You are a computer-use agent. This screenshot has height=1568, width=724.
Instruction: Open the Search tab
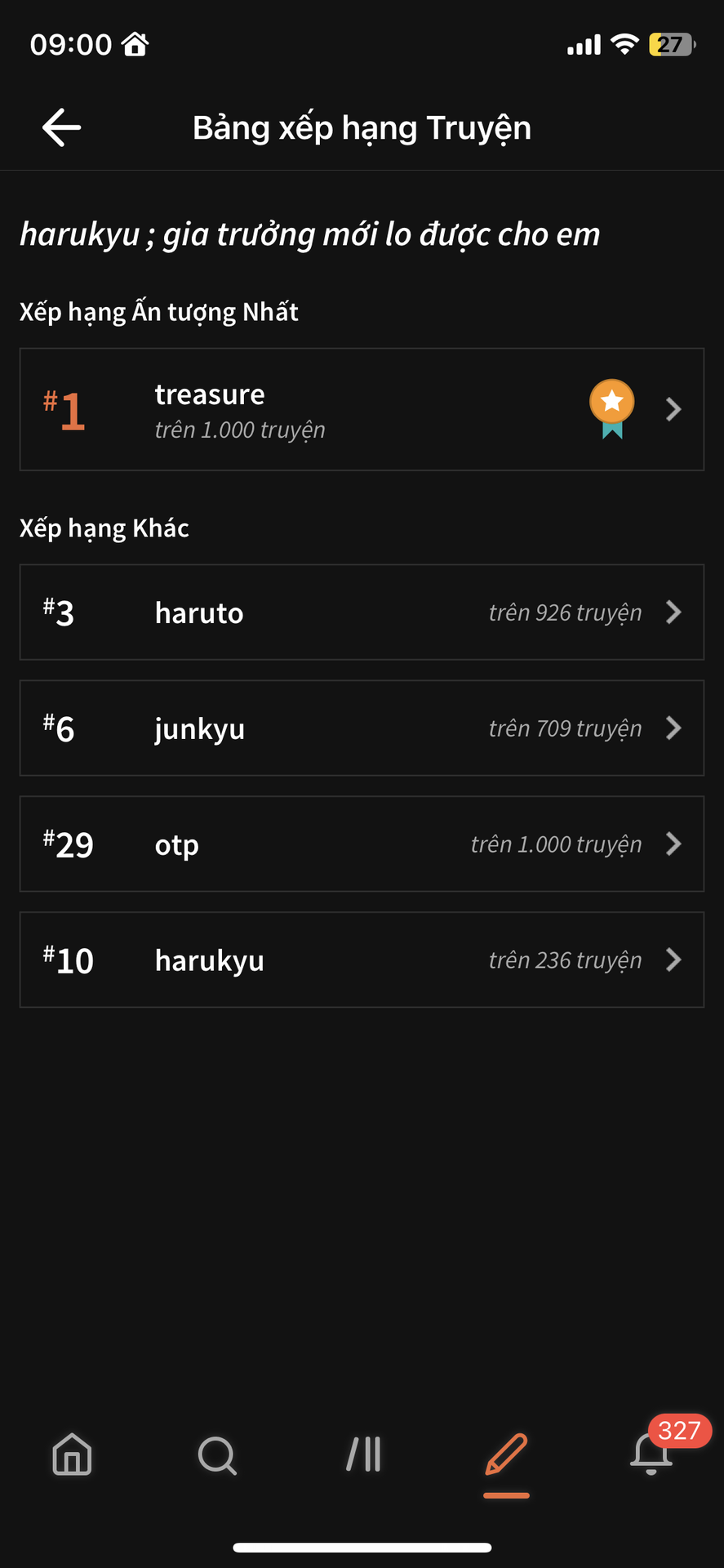[217, 1454]
